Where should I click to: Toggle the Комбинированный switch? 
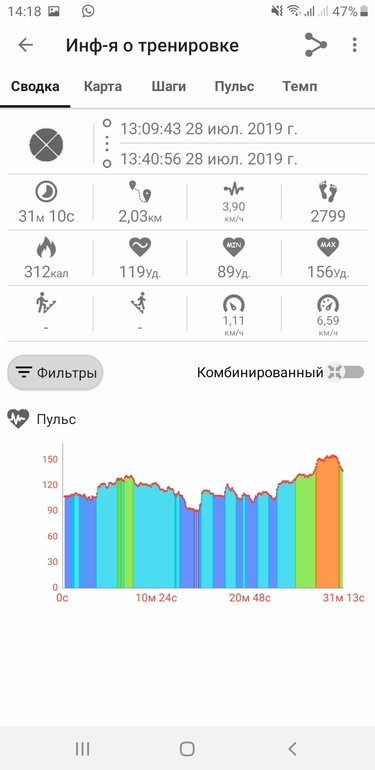346,372
